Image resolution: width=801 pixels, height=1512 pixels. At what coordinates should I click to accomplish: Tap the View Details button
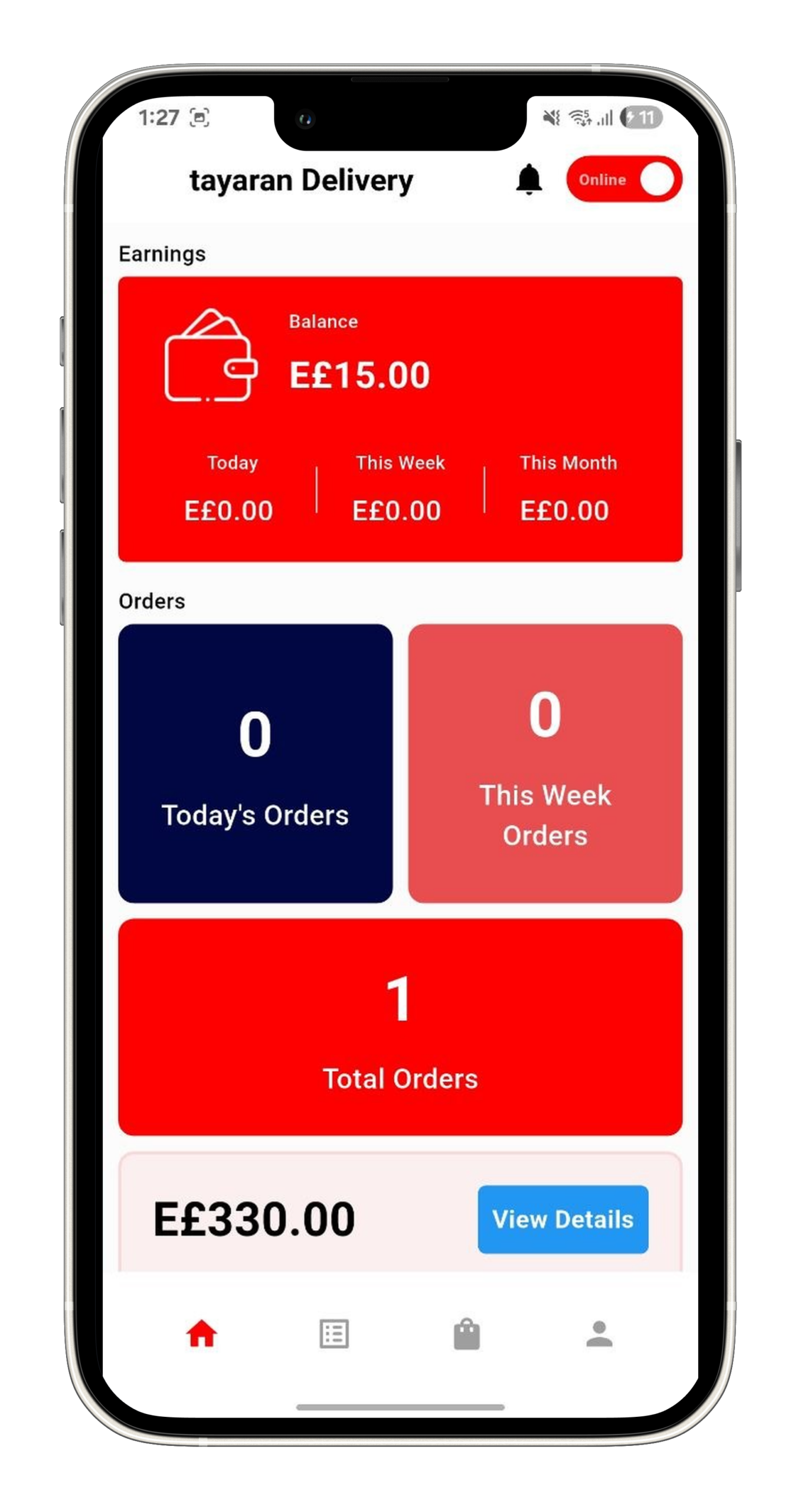coord(563,1219)
